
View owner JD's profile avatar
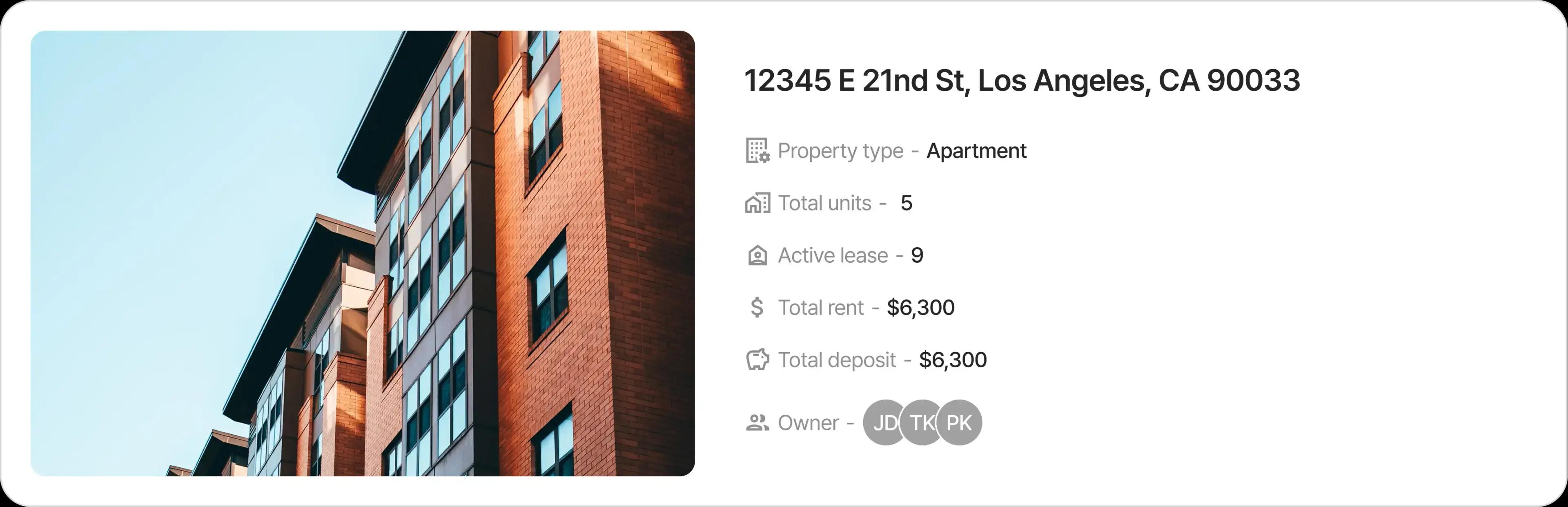click(x=880, y=422)
